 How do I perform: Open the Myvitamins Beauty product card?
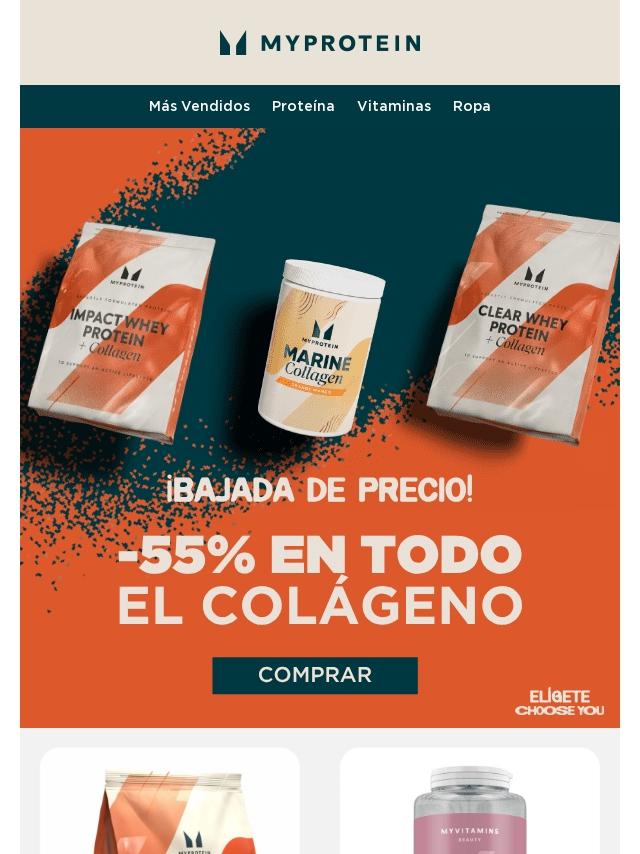470,803
